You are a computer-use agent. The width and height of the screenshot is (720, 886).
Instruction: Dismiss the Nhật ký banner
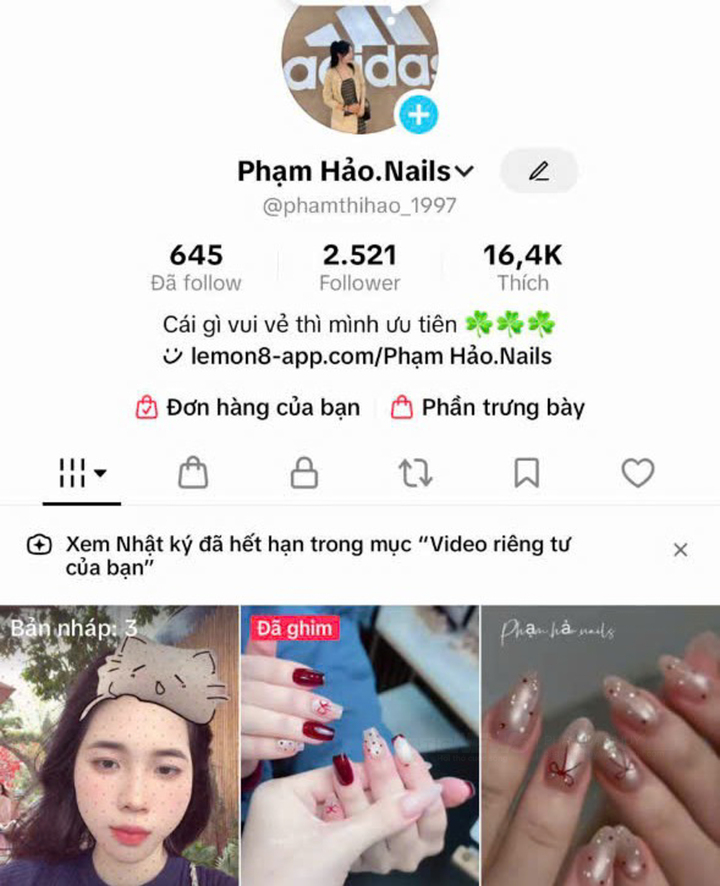point(680,549)
